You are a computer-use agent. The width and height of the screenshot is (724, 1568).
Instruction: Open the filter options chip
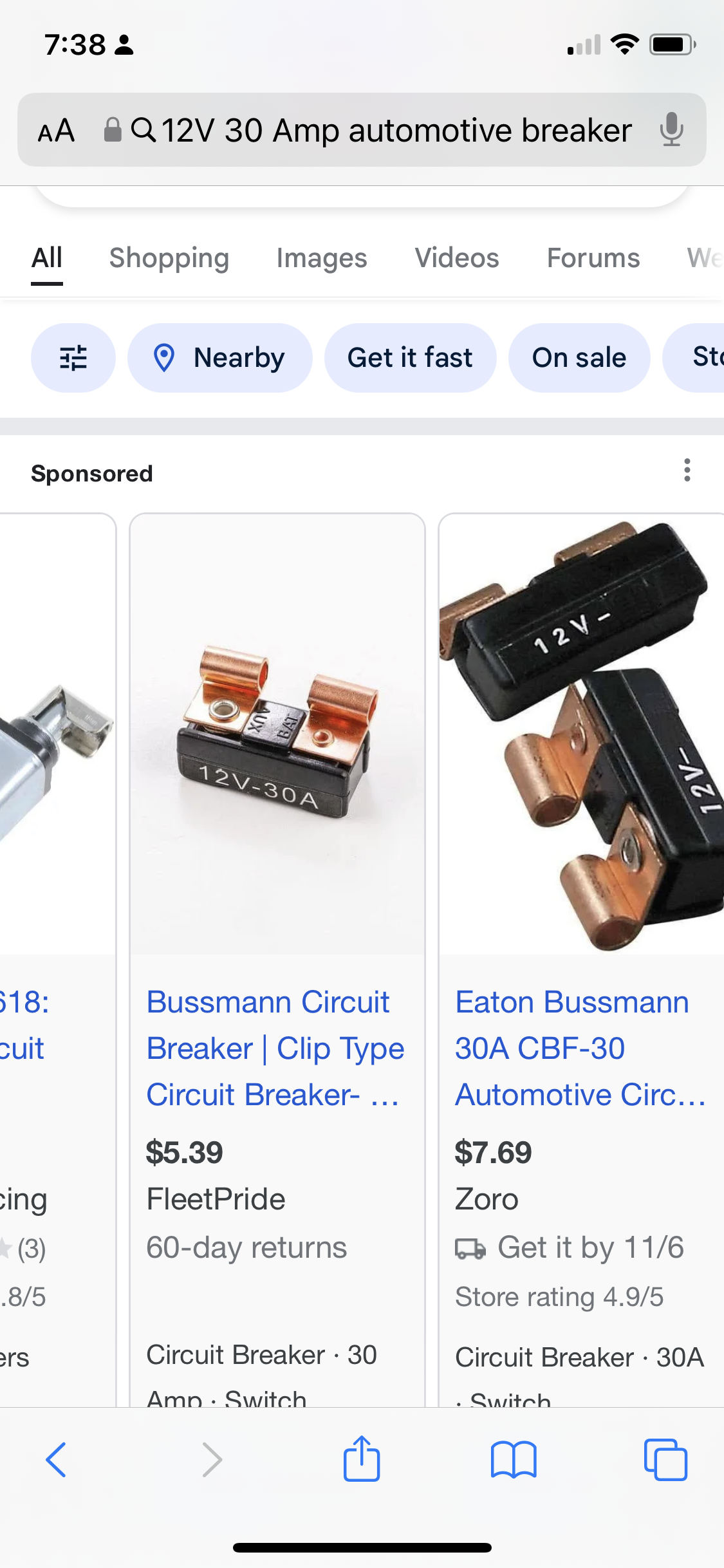point(73,358)
